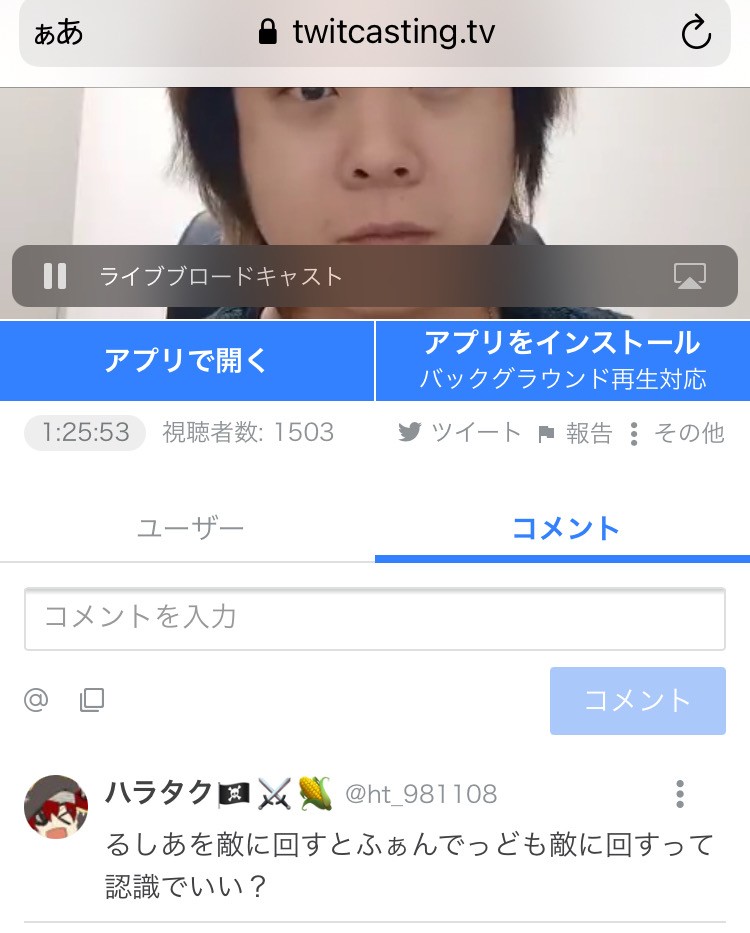The height and width of the screenshot is (933, 750).
Task: Open the ぁあ reader settings
Action: tap(58, 33)
